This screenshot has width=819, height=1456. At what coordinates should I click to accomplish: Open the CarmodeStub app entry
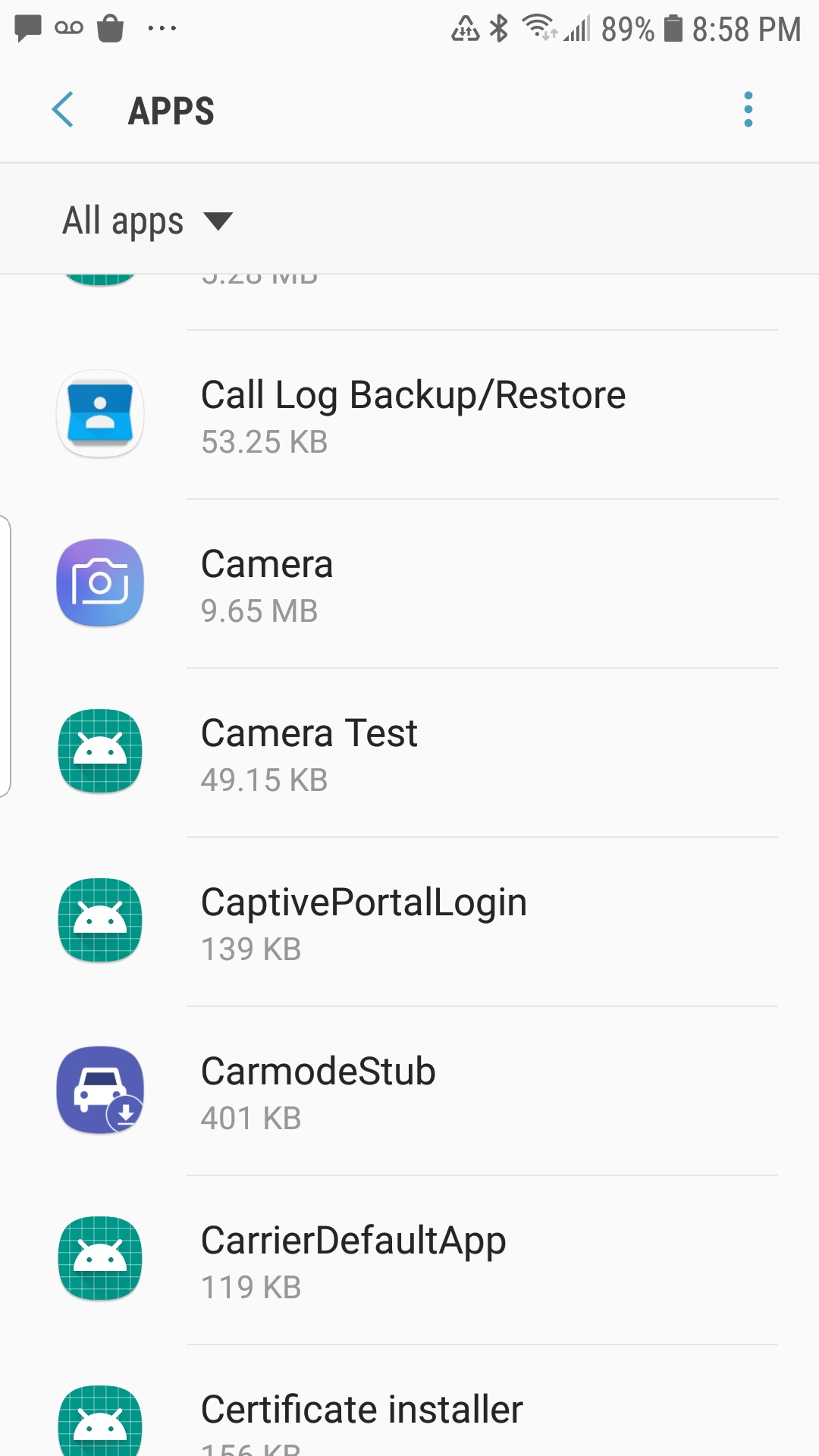tap(413, 1091)
